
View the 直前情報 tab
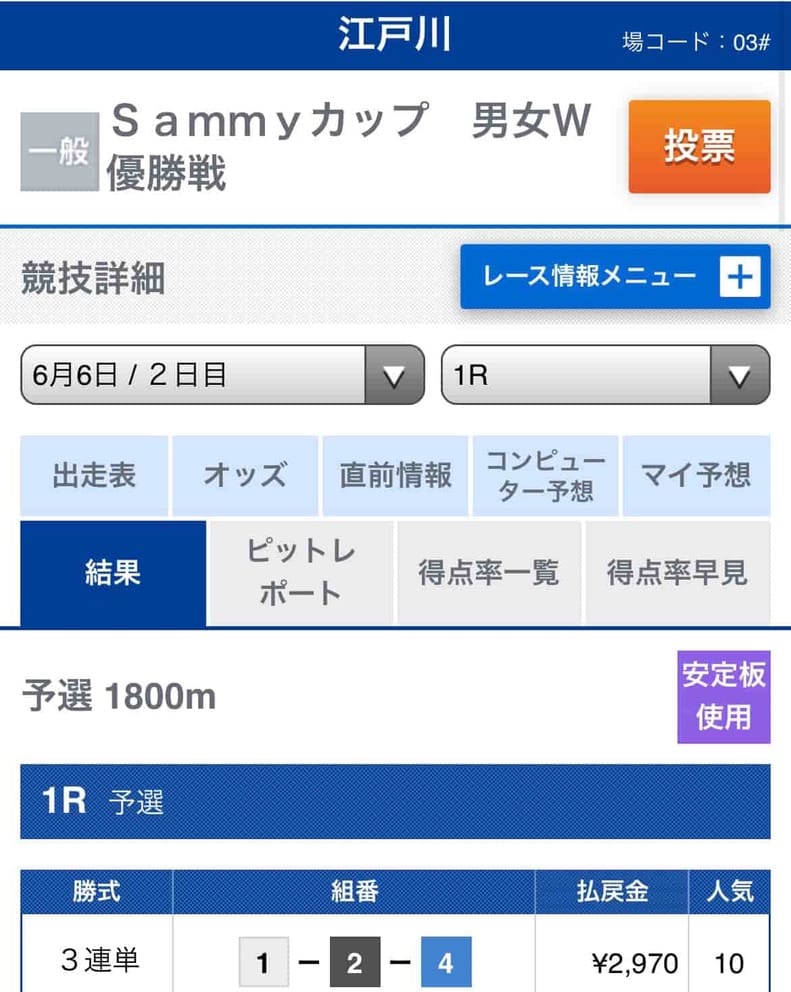point(395,476)
